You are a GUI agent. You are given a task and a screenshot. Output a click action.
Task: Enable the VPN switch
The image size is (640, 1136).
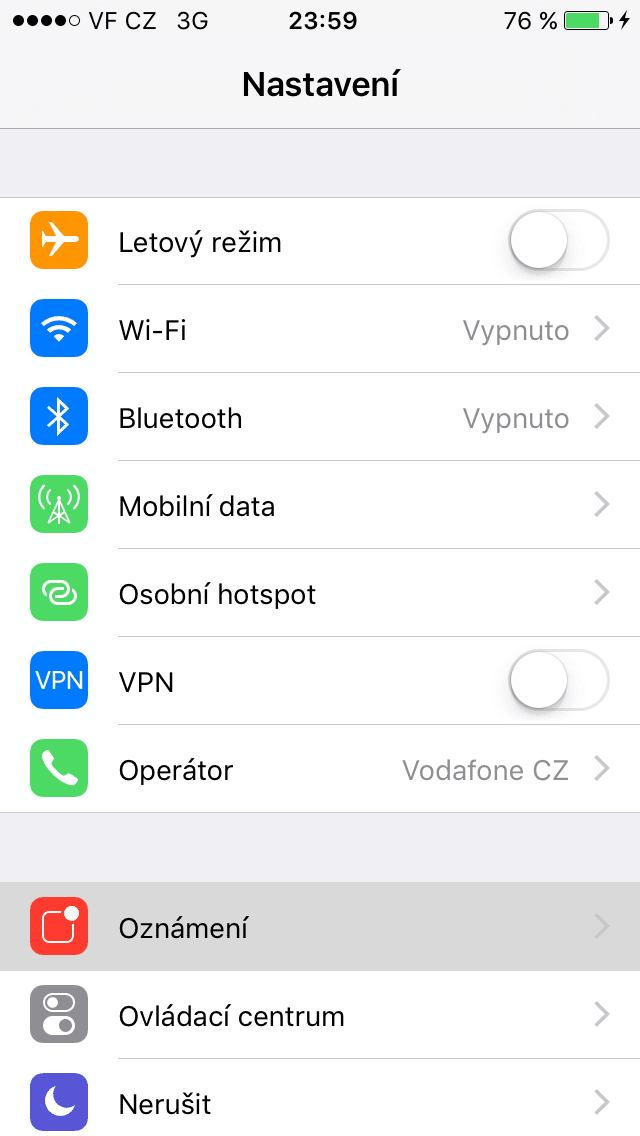tap(559, 680)
